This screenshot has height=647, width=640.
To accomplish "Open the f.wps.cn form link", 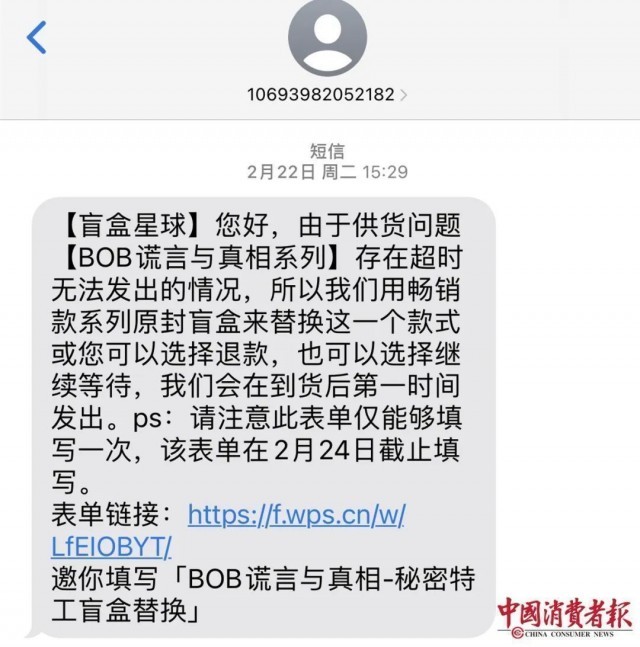I will [x=296, y=516].
